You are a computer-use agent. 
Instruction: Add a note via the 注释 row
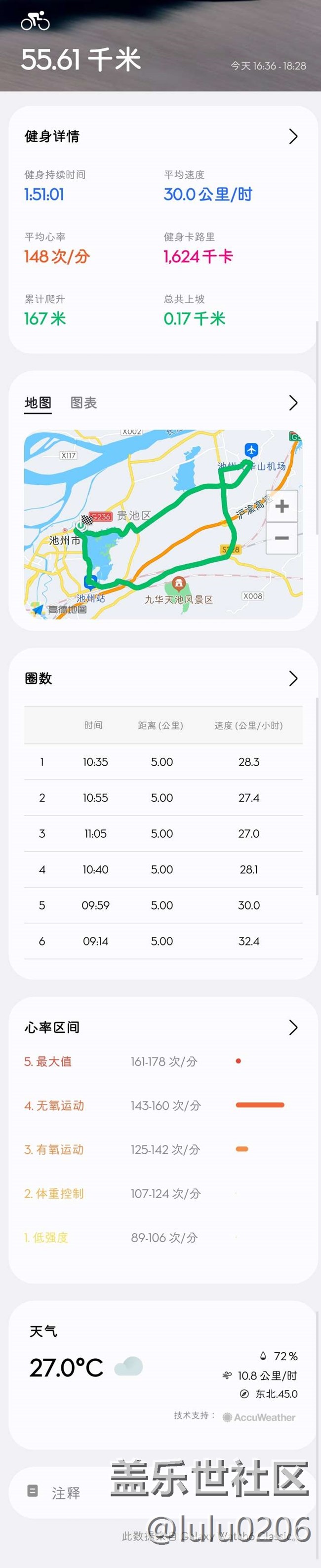[x=65, y=1492]
